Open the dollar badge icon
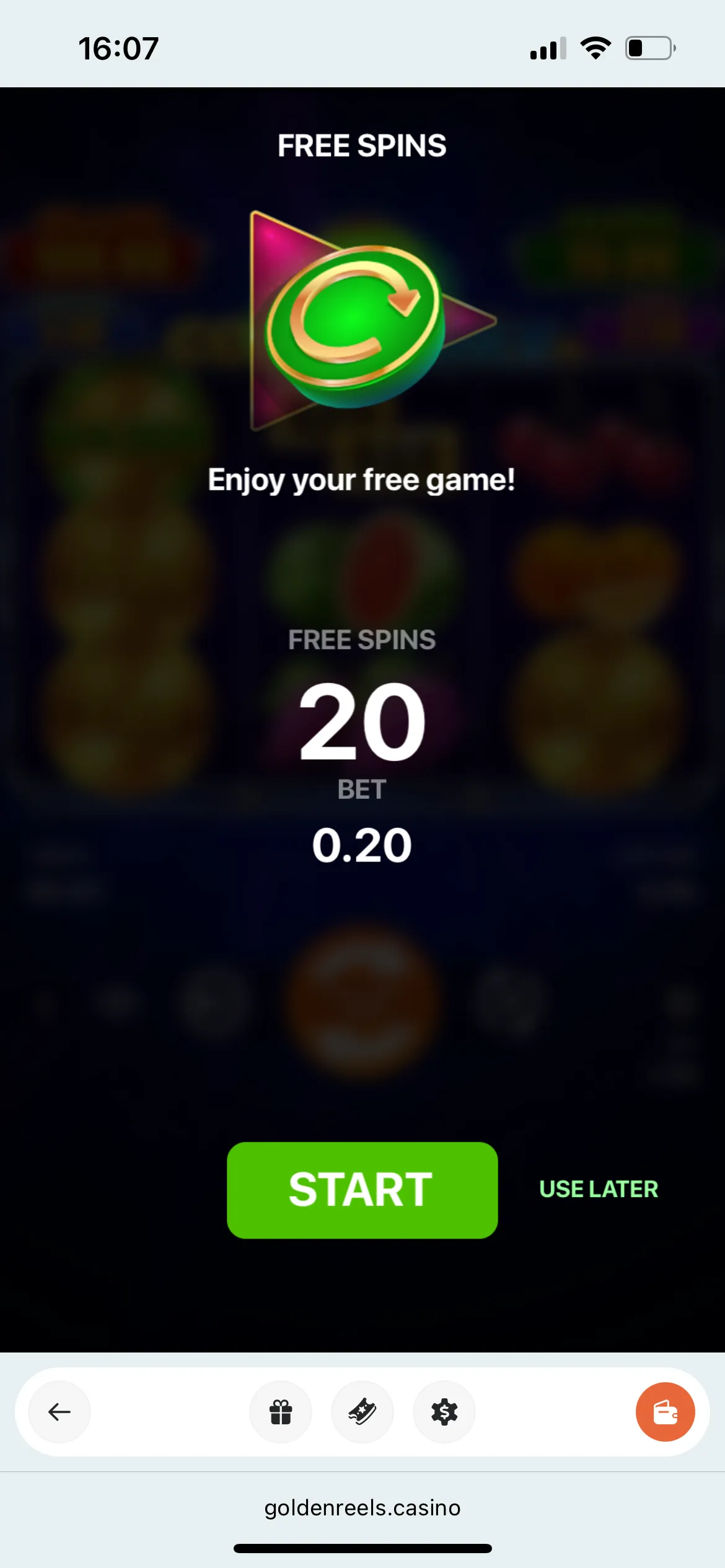Screen dimensions: 725x1568 tap(444, 1412)
